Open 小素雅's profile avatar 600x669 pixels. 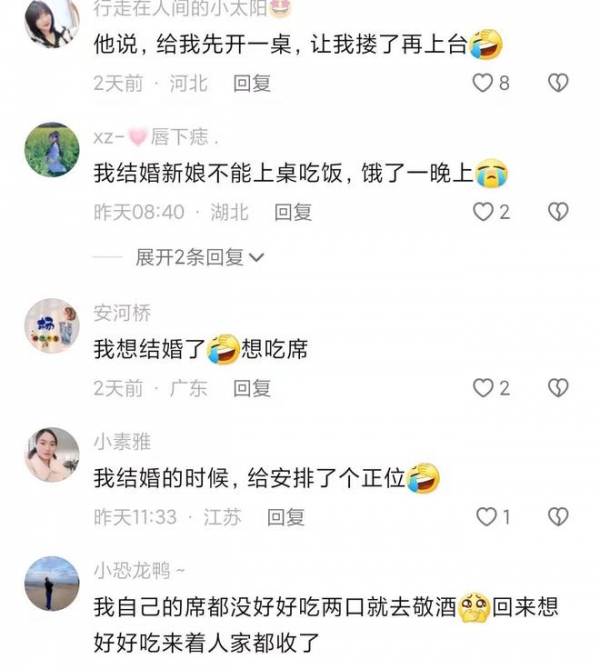(x=51, y=455)
